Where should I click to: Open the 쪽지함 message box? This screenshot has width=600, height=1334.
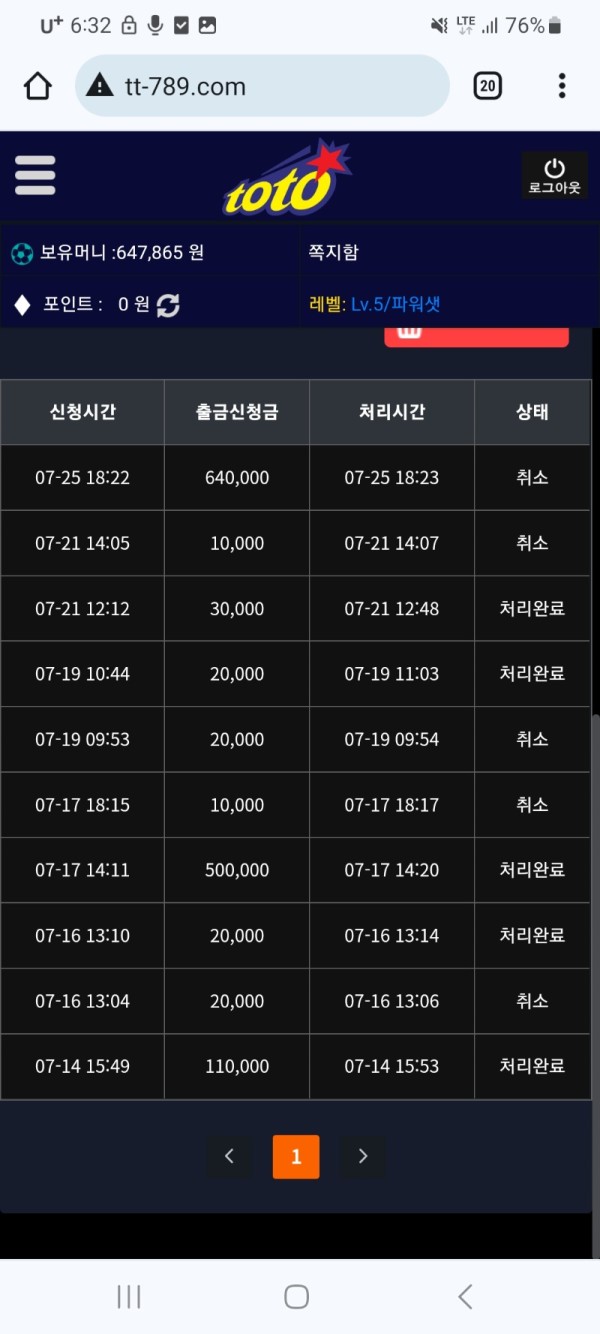tap(334, 253)
